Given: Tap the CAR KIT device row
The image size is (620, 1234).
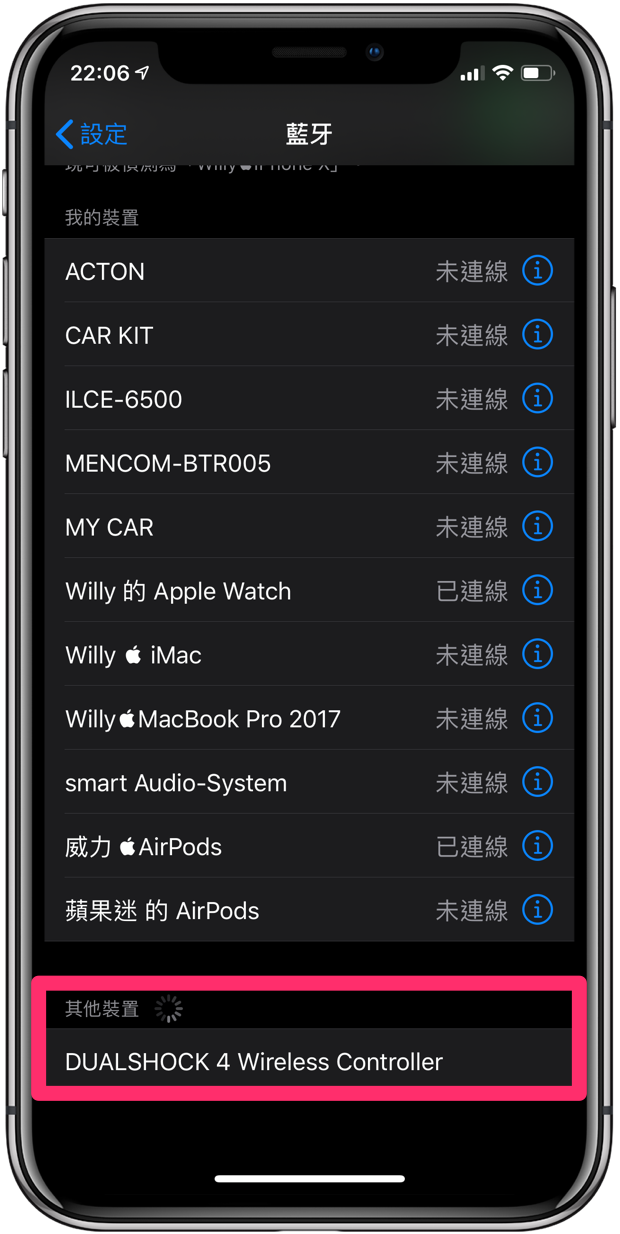Looking at the screenshot, I should pyautogui.click(x=309, y=335).
